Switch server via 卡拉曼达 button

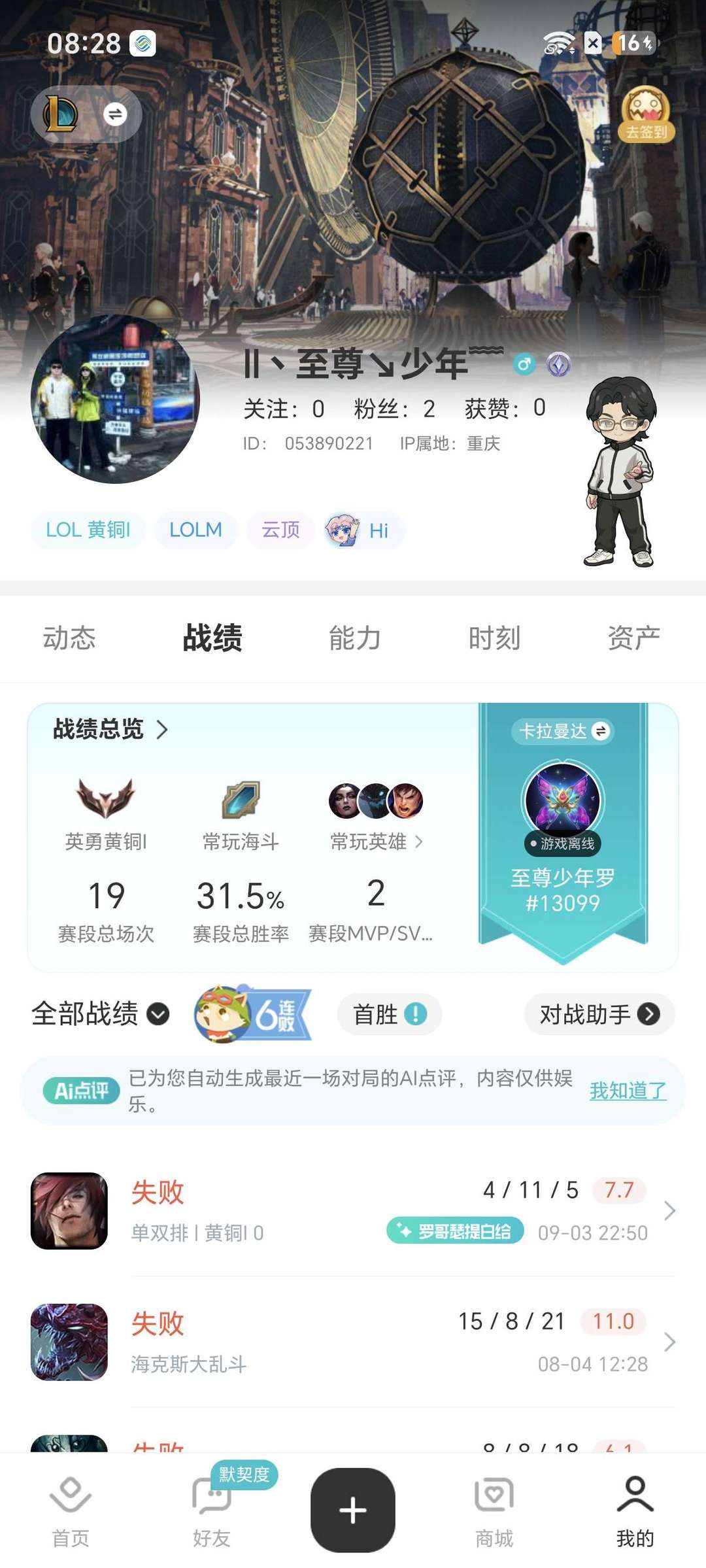[x=563, y=731]
